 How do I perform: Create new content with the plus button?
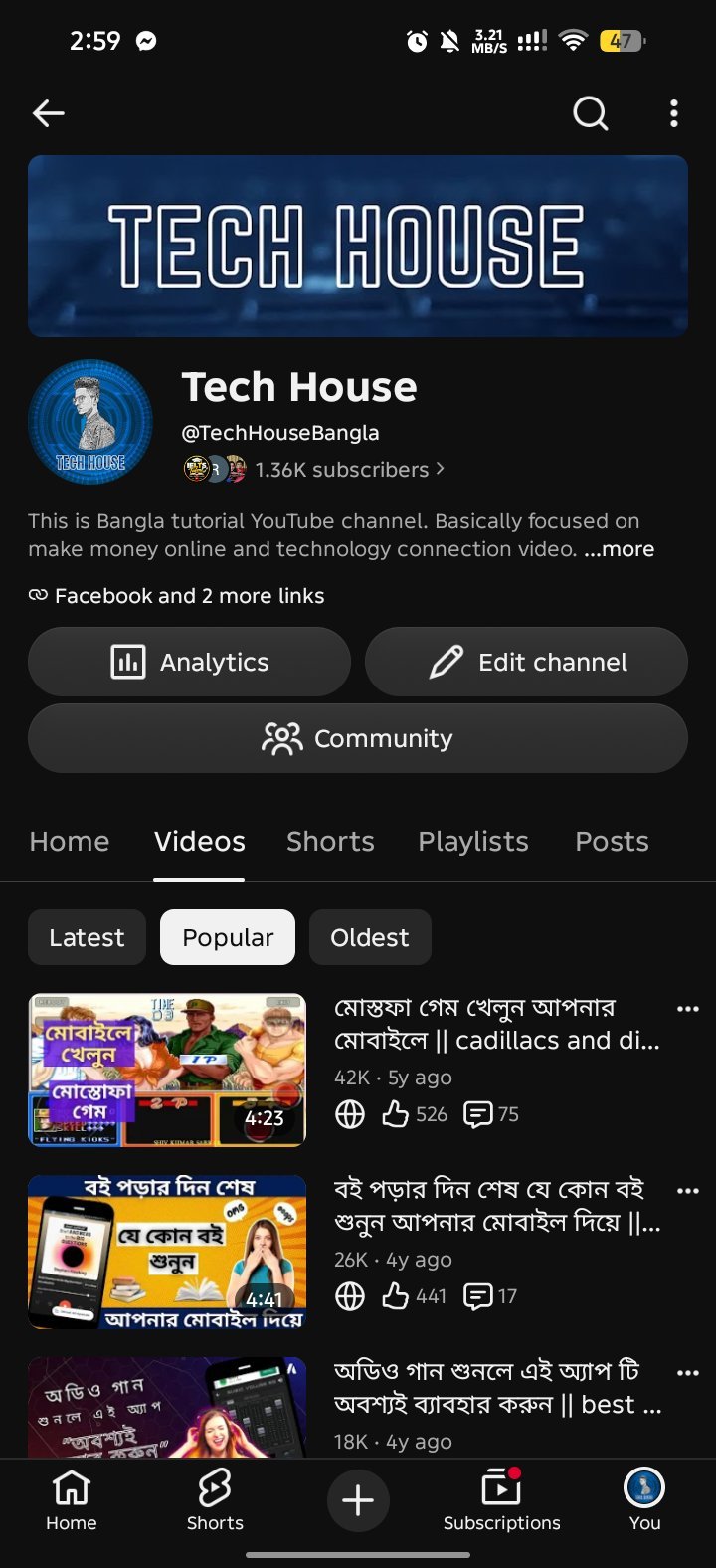[x=358, y=1500]
